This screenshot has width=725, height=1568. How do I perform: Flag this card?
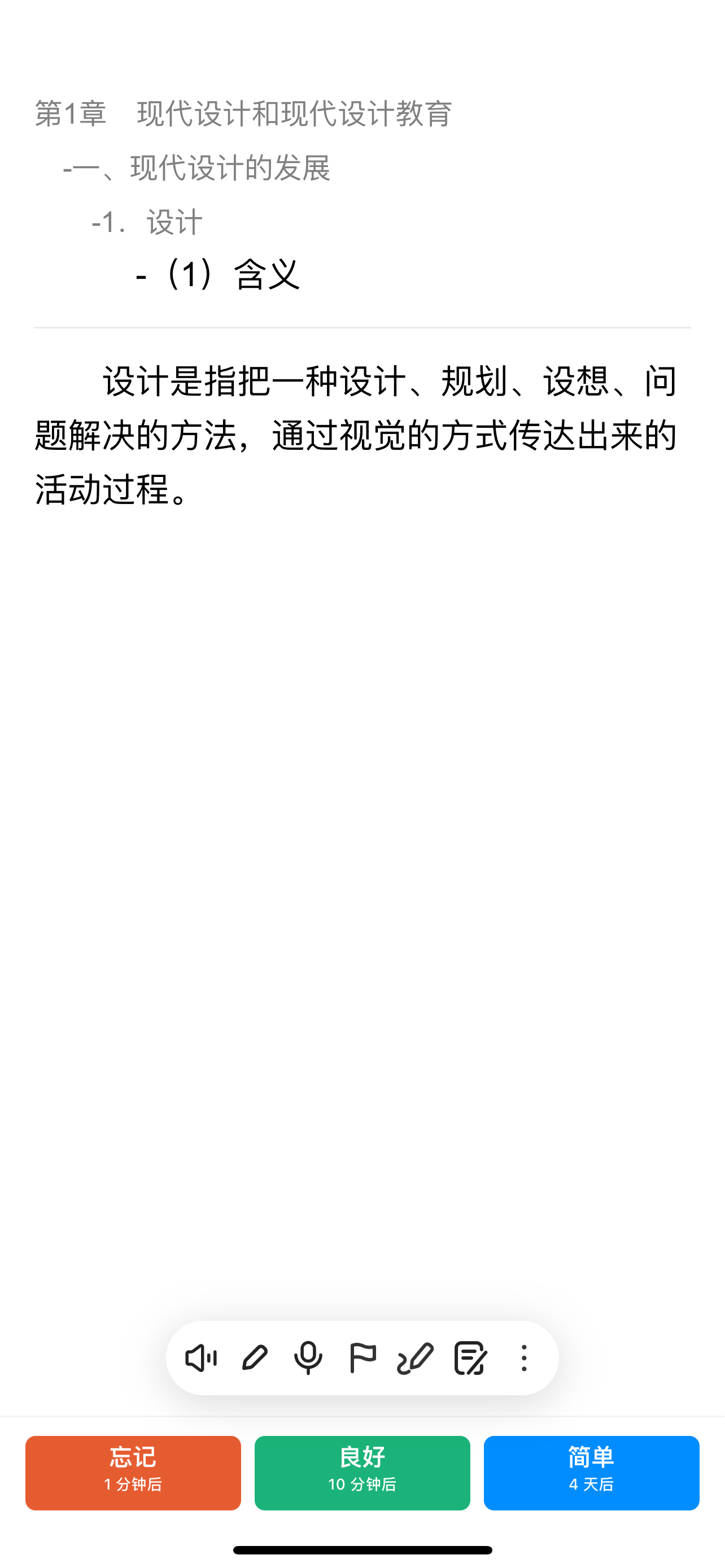pyautogui.click(x=362, y=1358)
